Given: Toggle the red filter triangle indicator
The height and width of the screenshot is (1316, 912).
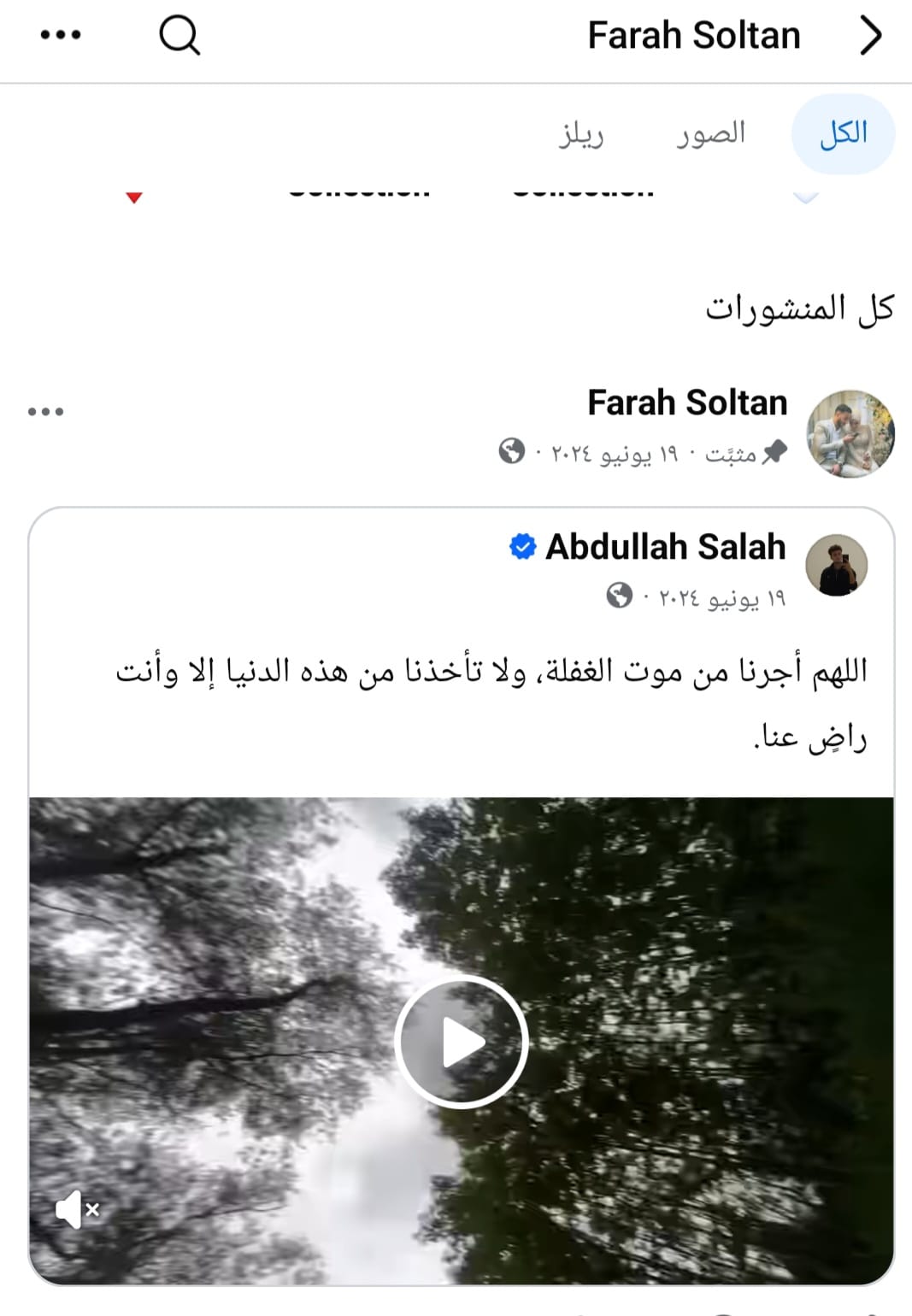Looking at the screenshot, I should coord(133,197).
